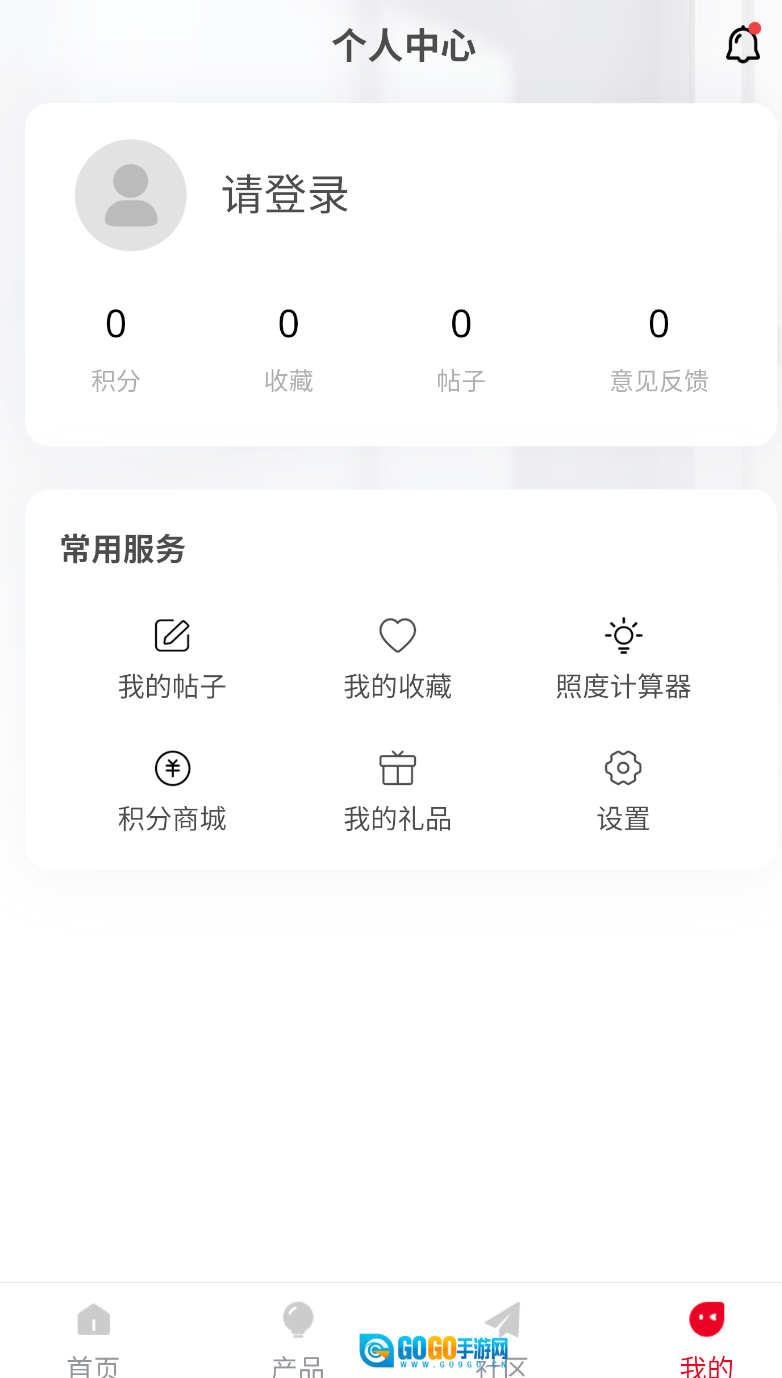The width and height of the screenshot is (782, 1378).
Task: Open 积分 points counter
Action: [x=116, y=349]
